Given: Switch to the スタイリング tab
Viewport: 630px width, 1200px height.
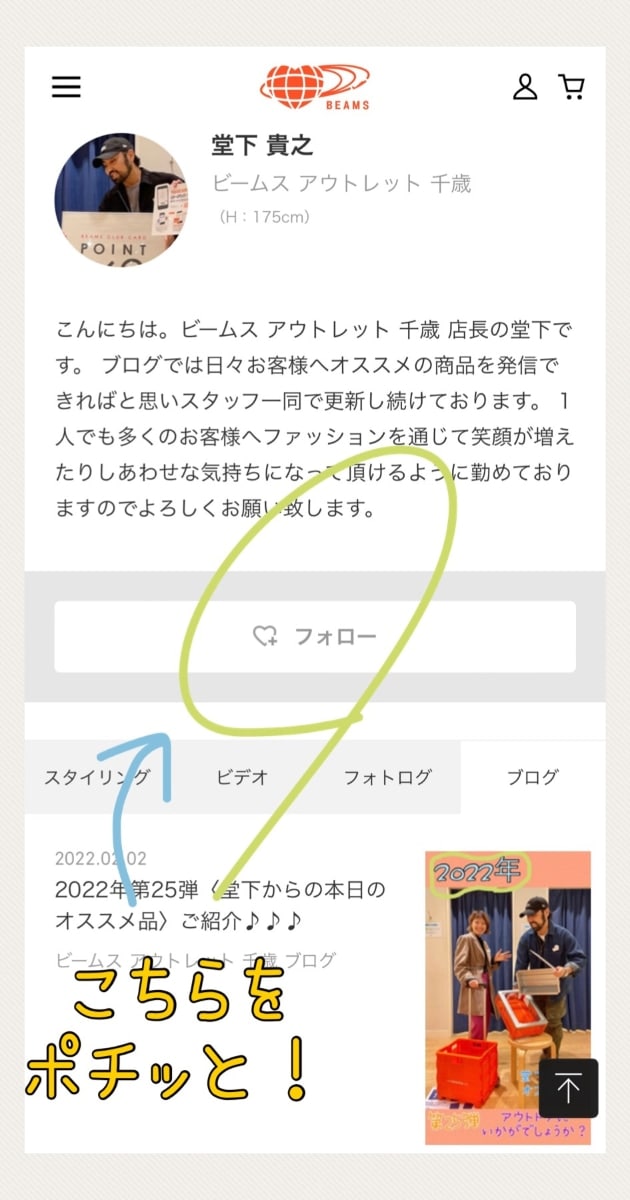Looking at the screenshot, I should [97, 777].
